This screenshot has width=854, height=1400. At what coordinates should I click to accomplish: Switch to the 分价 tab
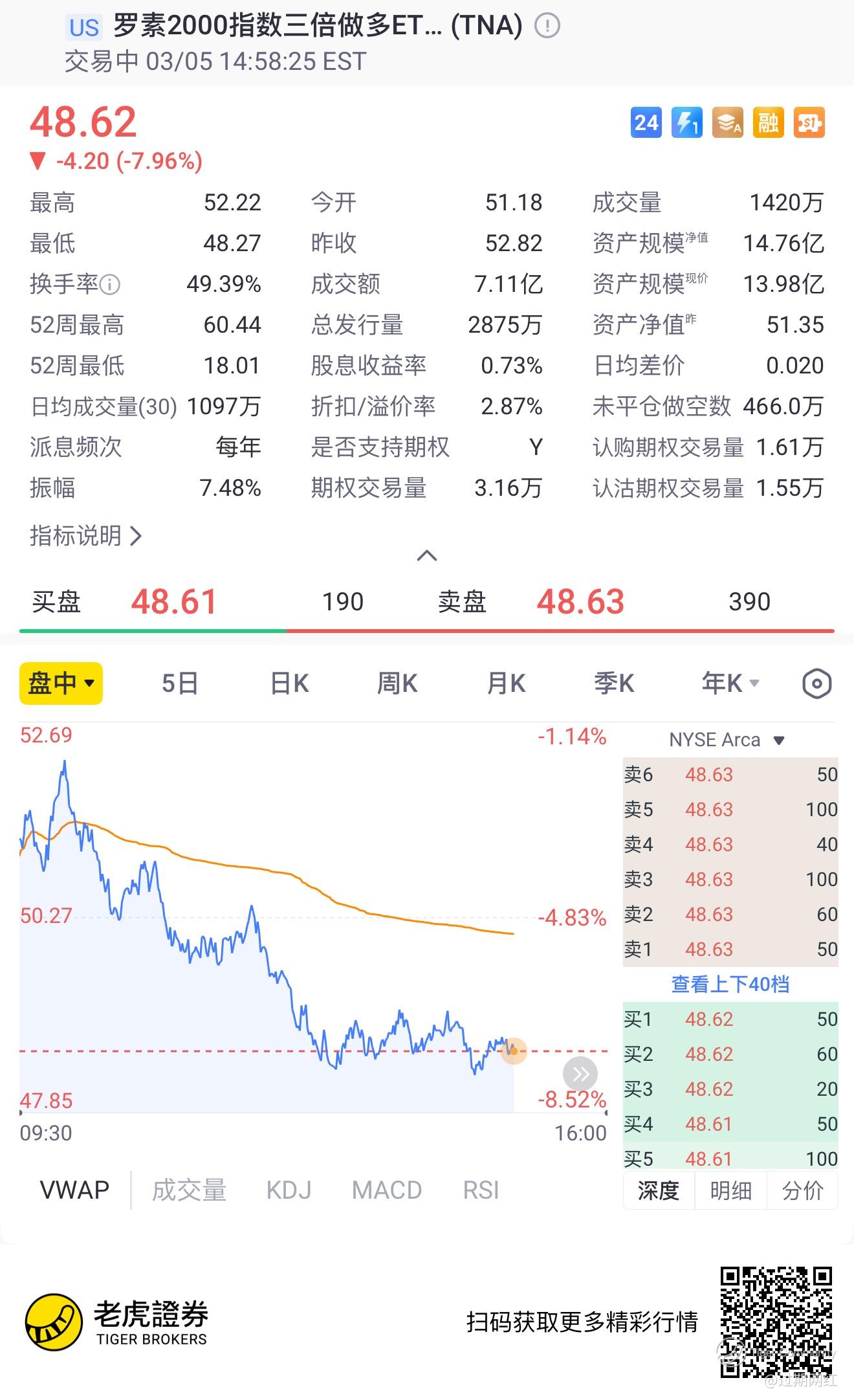(x=802, y=1190)
